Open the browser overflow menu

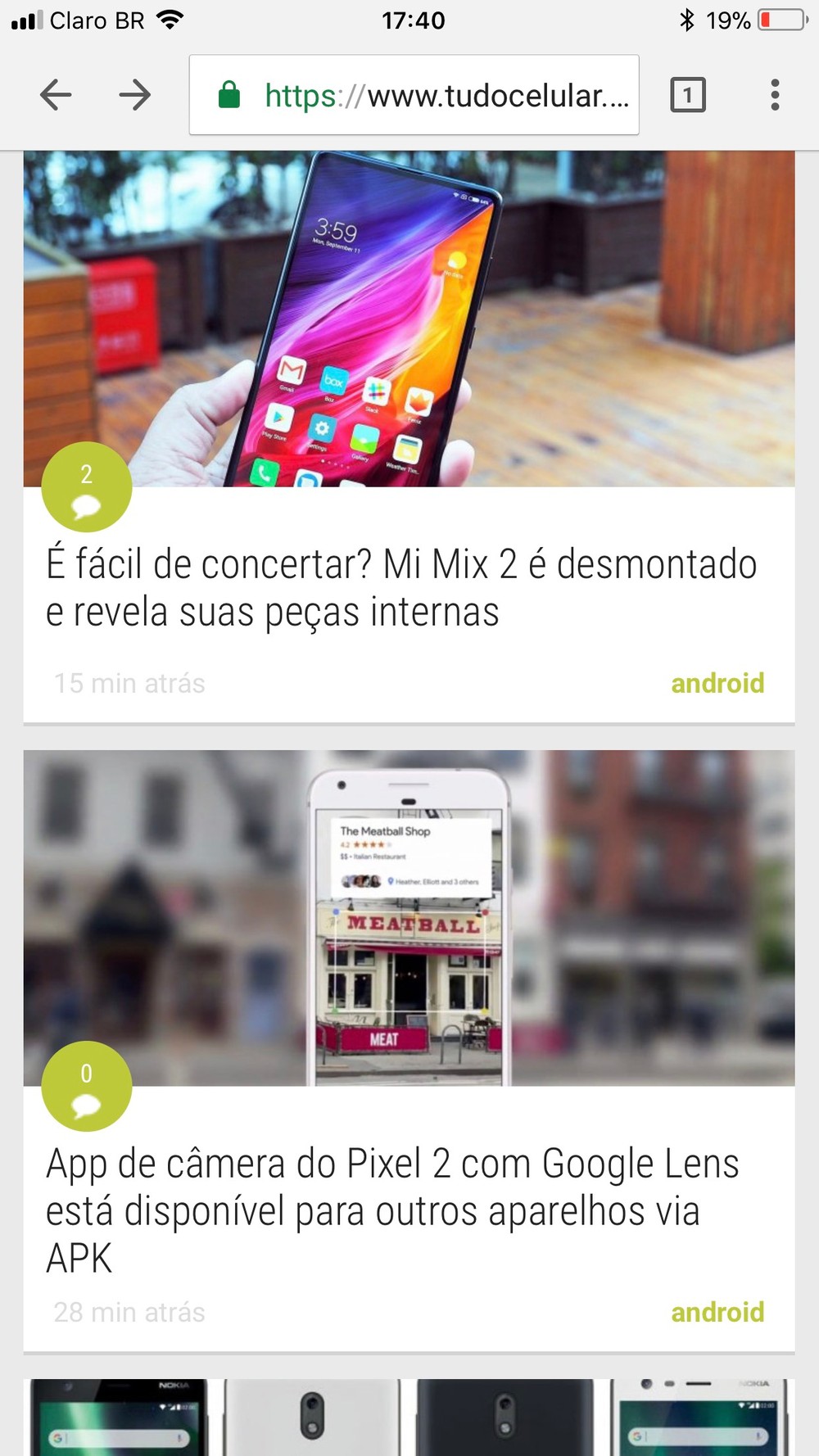click(x=775, y=95)
